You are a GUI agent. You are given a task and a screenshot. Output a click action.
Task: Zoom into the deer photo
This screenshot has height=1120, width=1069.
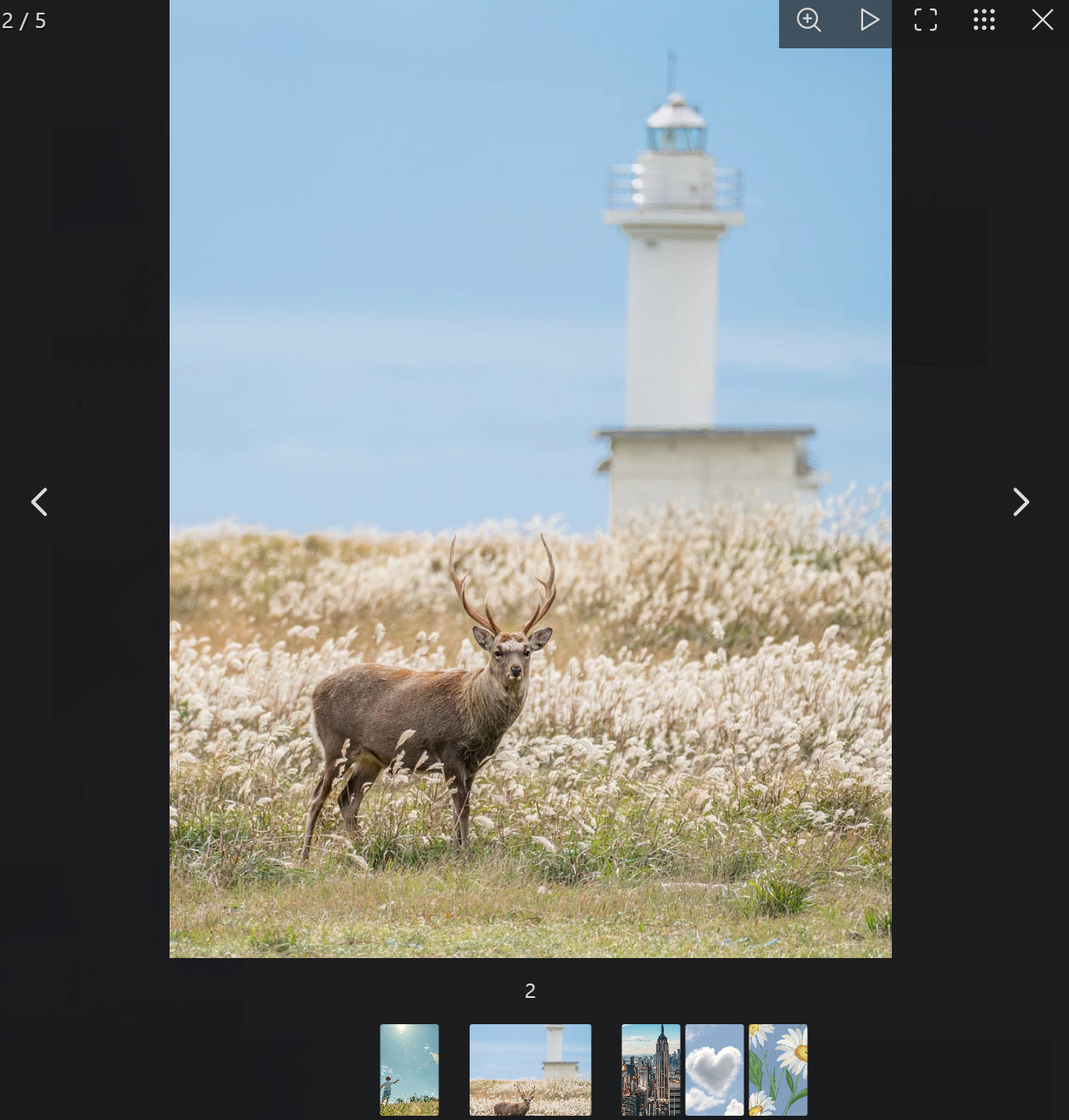point(809,20)
